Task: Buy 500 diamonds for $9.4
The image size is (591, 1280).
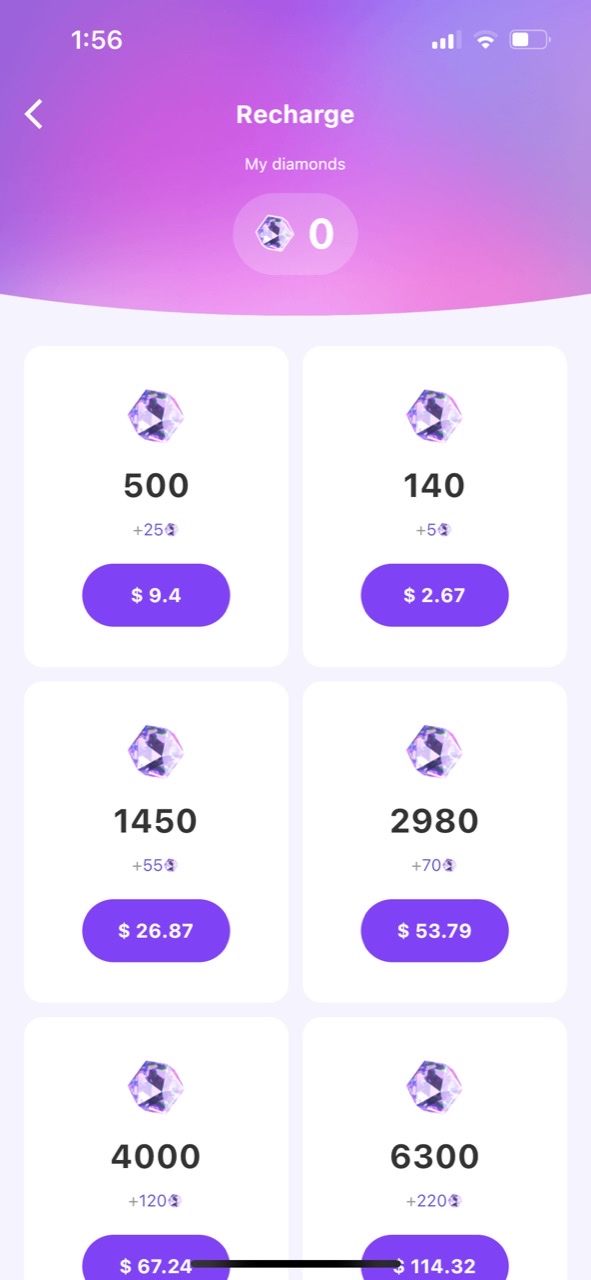Action: tap(156, 595)
